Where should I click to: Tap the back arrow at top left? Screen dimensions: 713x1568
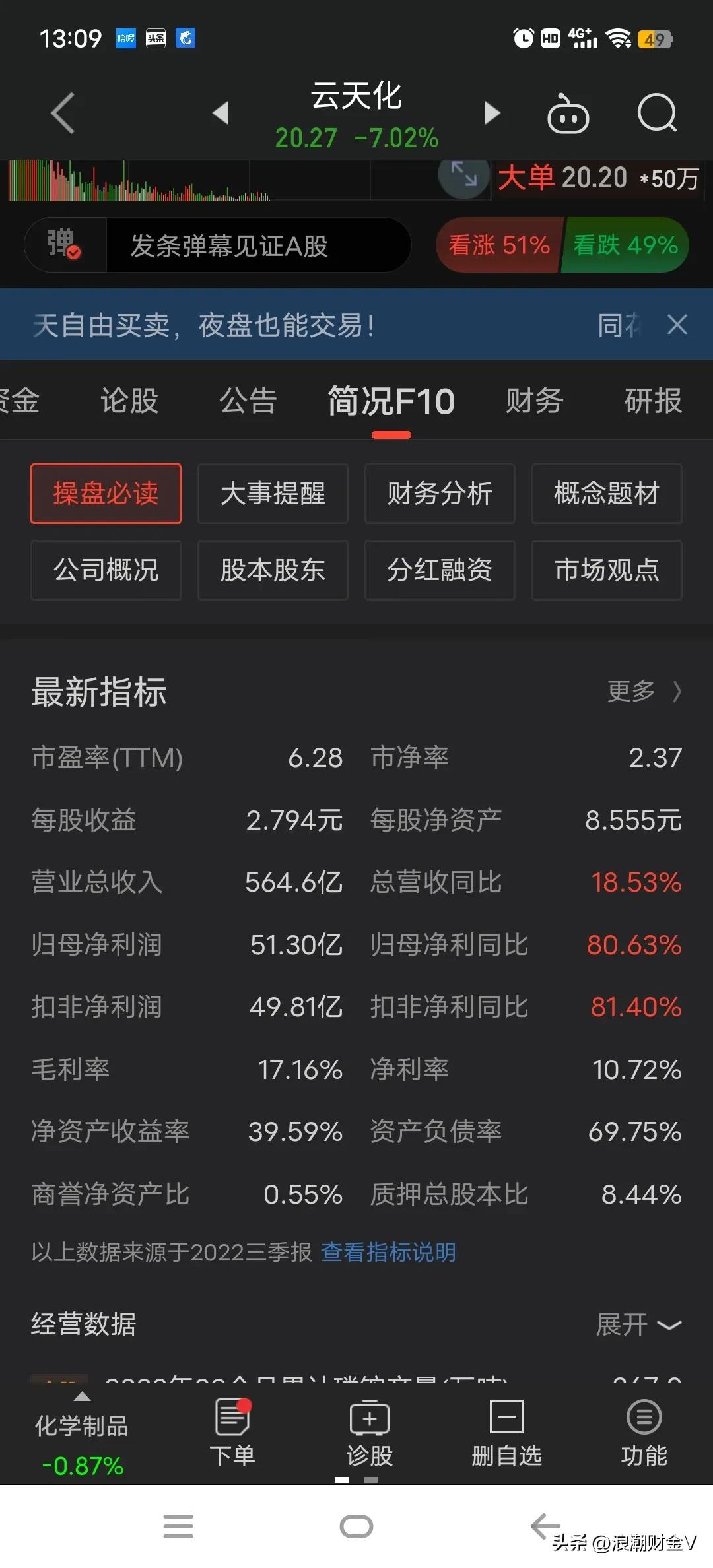click(x=61, y=112)
